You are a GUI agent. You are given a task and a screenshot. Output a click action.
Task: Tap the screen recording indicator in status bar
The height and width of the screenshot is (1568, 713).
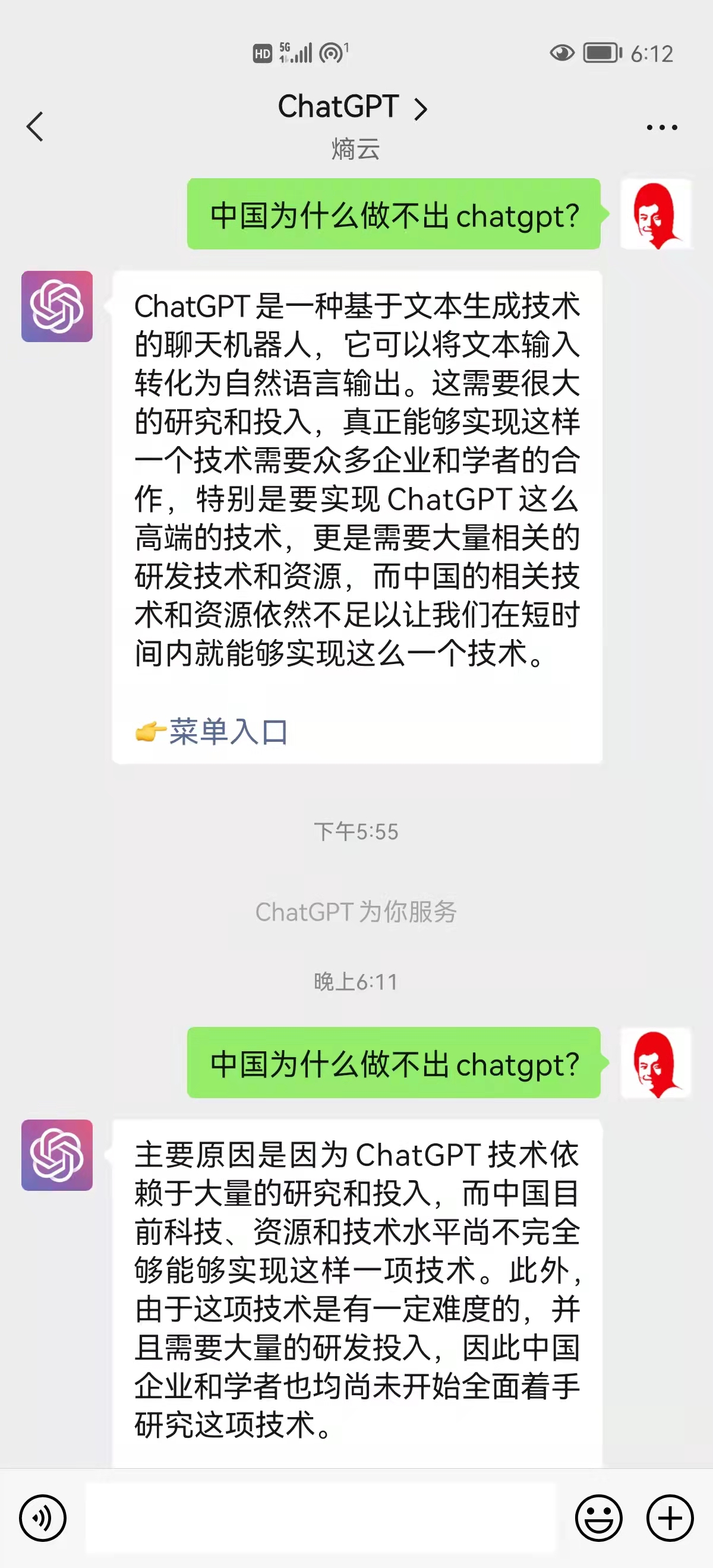tap(332, 53)
